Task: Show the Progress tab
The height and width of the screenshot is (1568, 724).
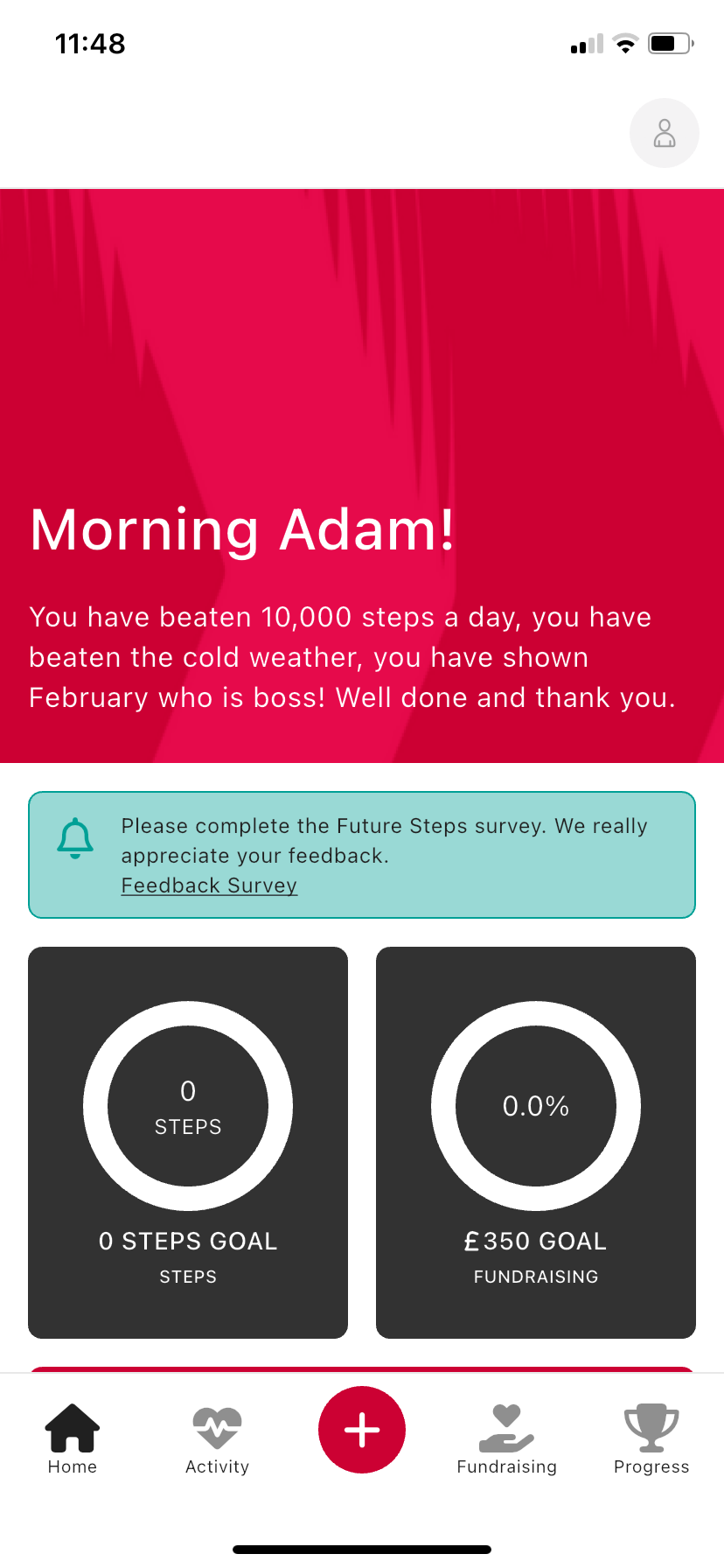Action: click(x=651, y=1439)
